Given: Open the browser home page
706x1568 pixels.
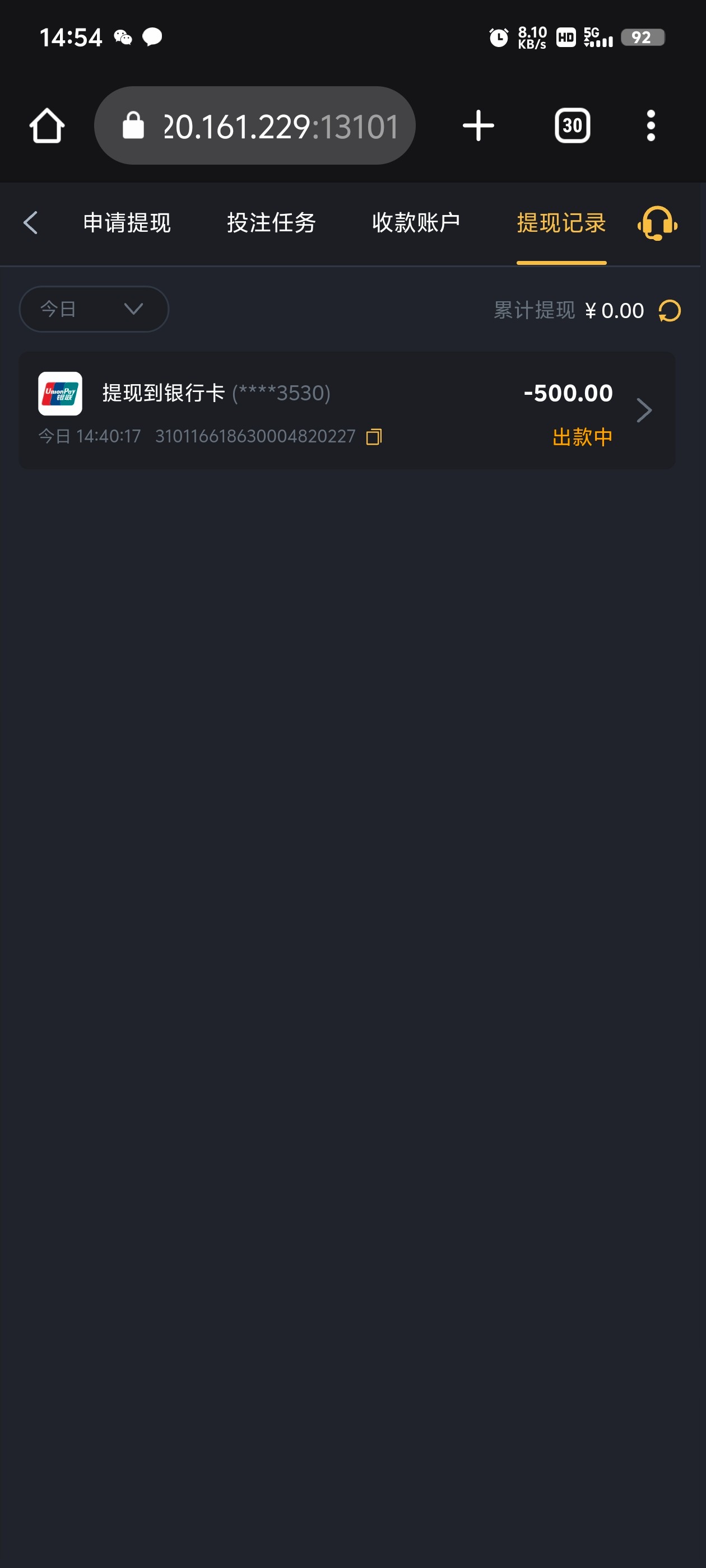Looking at the screenshot, I should point(47,126).
